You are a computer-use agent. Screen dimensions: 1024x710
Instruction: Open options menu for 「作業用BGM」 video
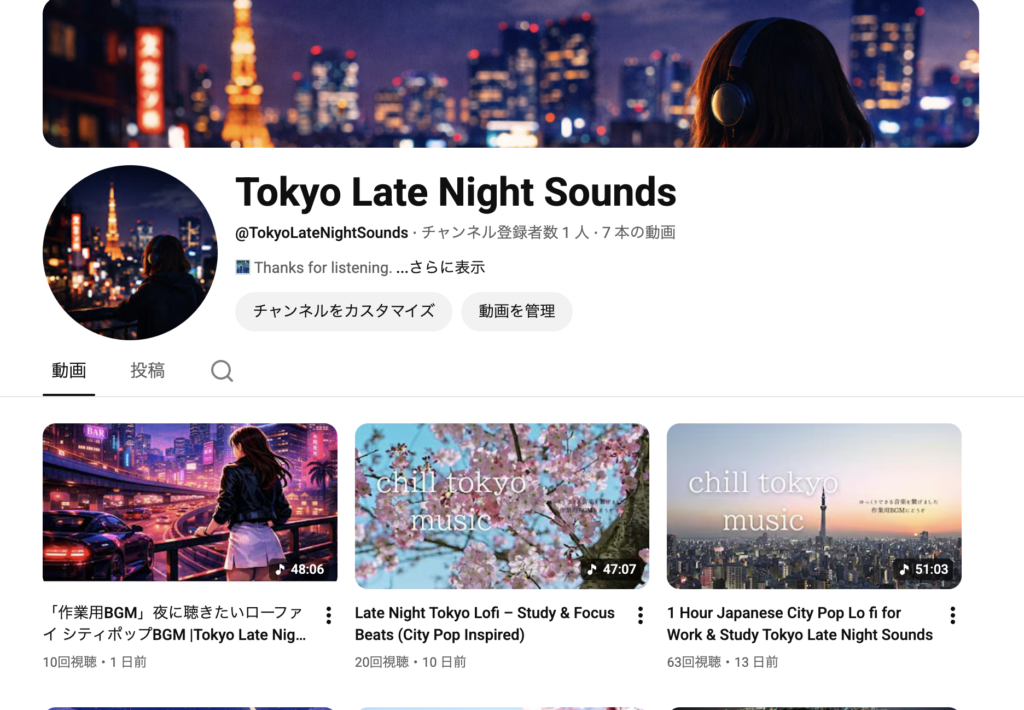tap(328, 615)
